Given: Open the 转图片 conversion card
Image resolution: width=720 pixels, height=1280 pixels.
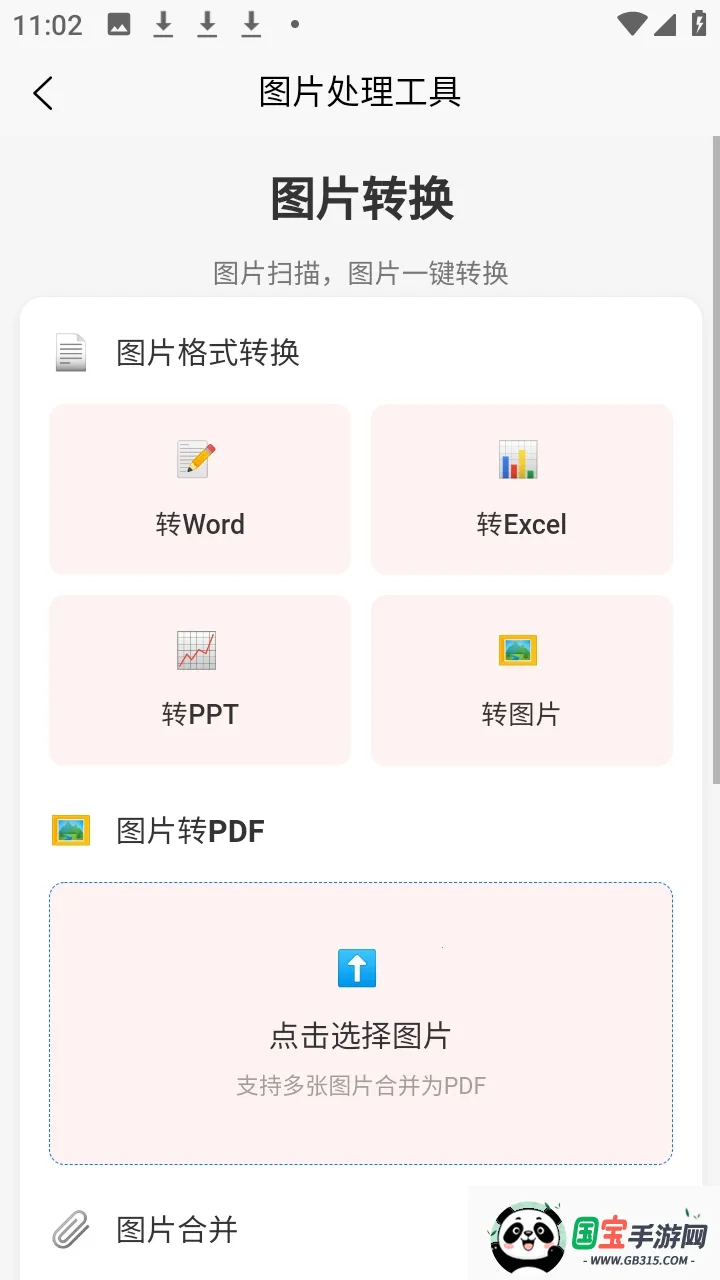Looking at the screenshot, I should point(521,680).
